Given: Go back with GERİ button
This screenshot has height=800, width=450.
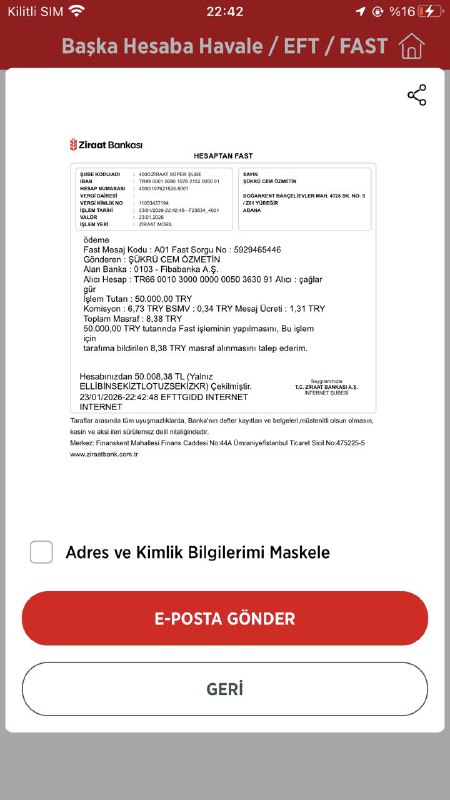Looking at the screenshot, I should point(224,689).
